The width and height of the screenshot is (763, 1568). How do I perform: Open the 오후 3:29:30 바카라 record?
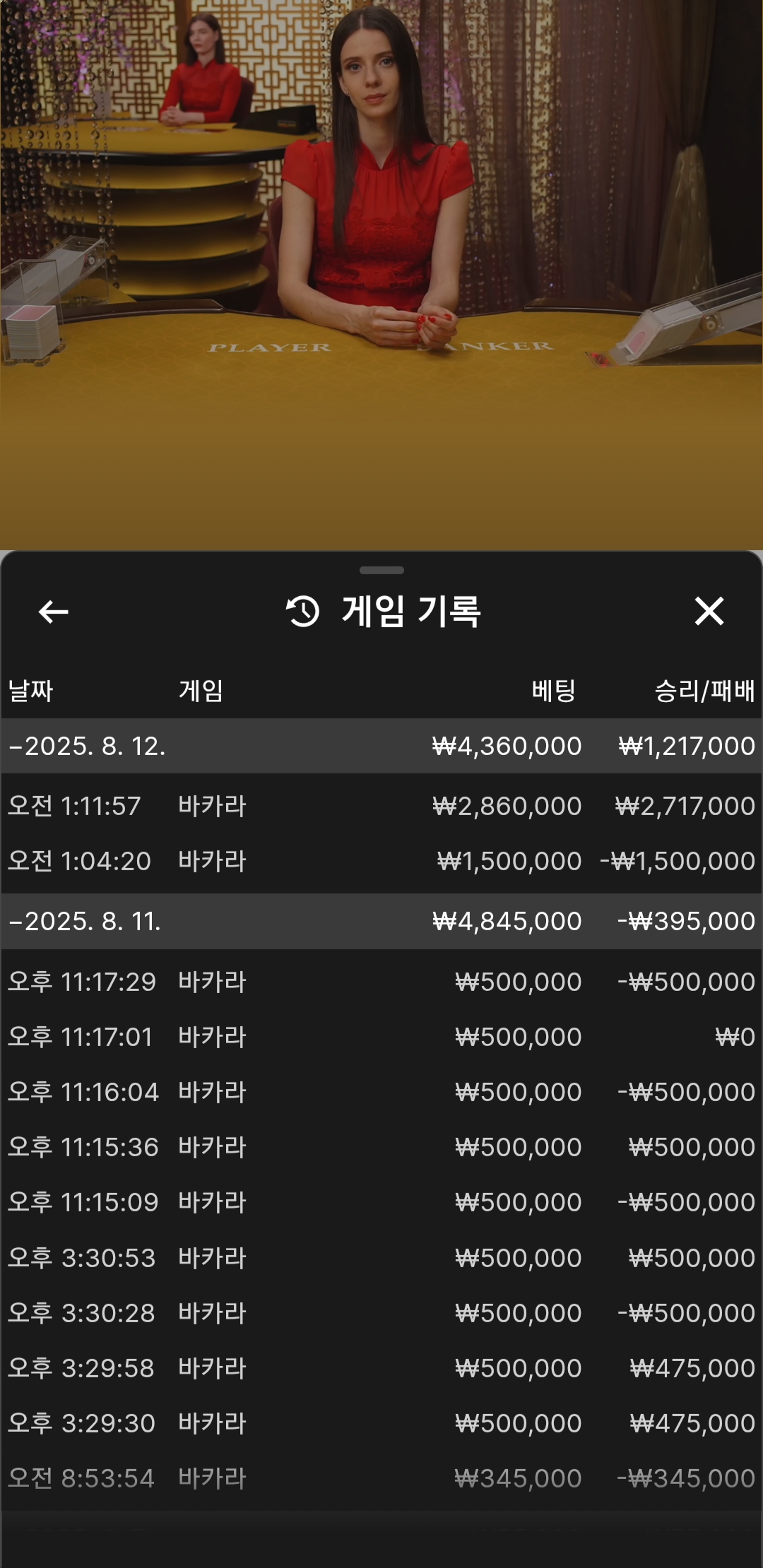381,1423
